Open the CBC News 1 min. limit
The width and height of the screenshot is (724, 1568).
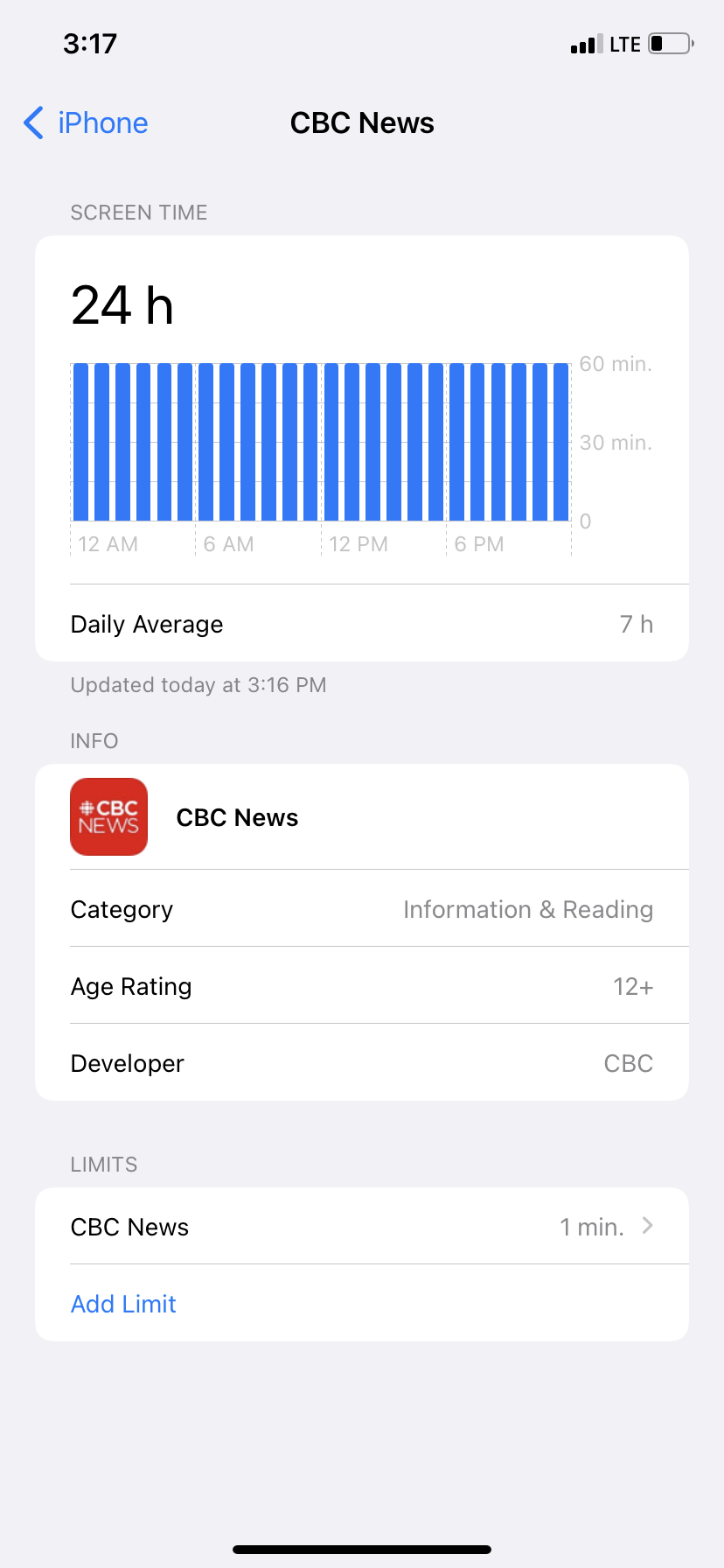pyautogui.click(x=361, y=1227)
